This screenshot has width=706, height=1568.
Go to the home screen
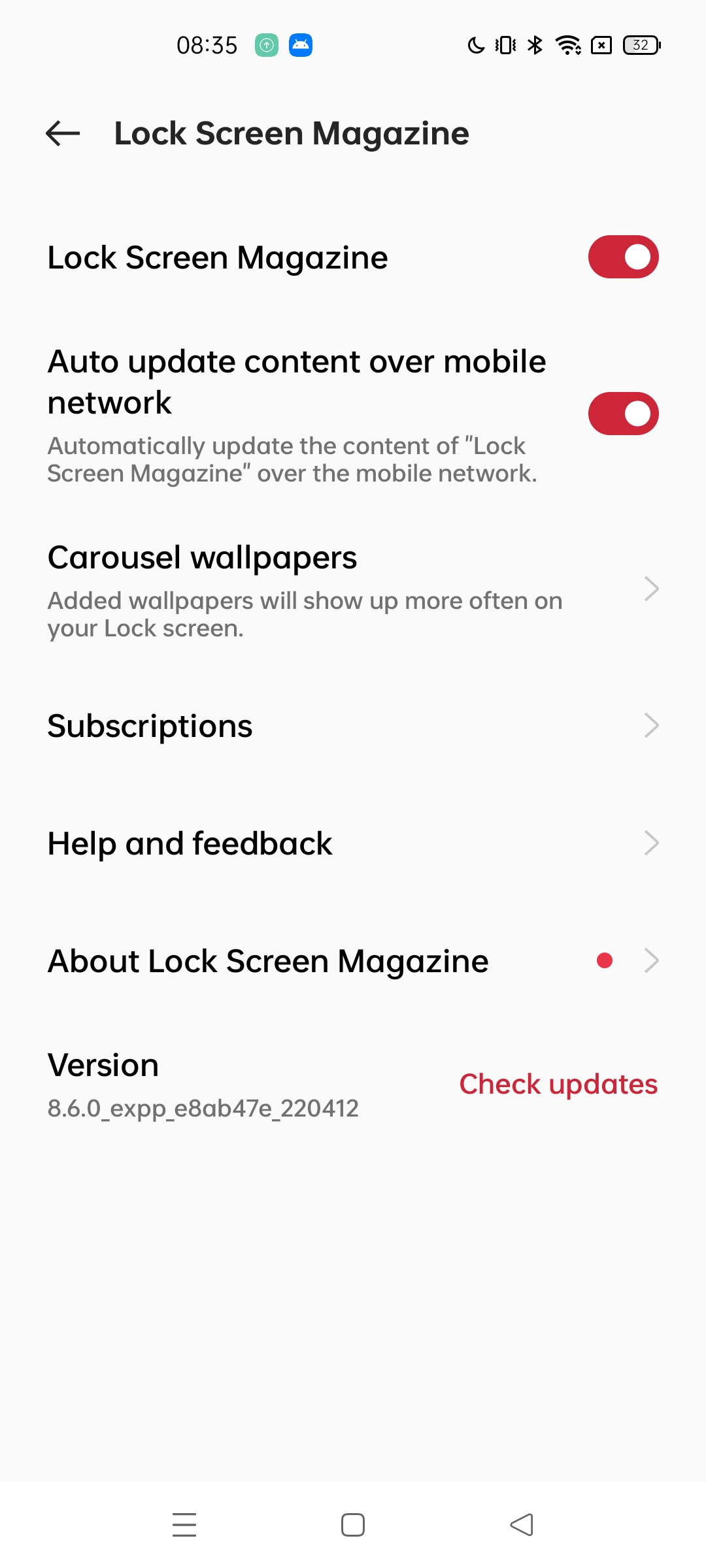(353, 1525)
